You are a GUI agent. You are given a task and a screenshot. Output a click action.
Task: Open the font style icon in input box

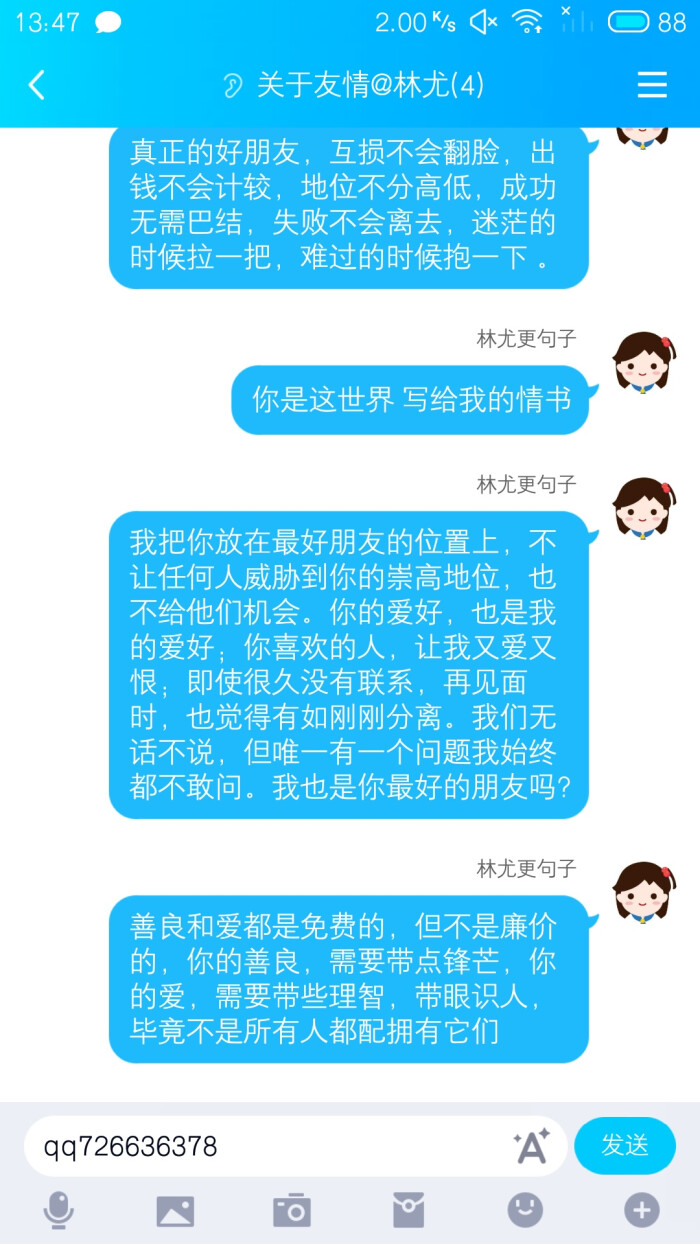(x=531, y=1146)
